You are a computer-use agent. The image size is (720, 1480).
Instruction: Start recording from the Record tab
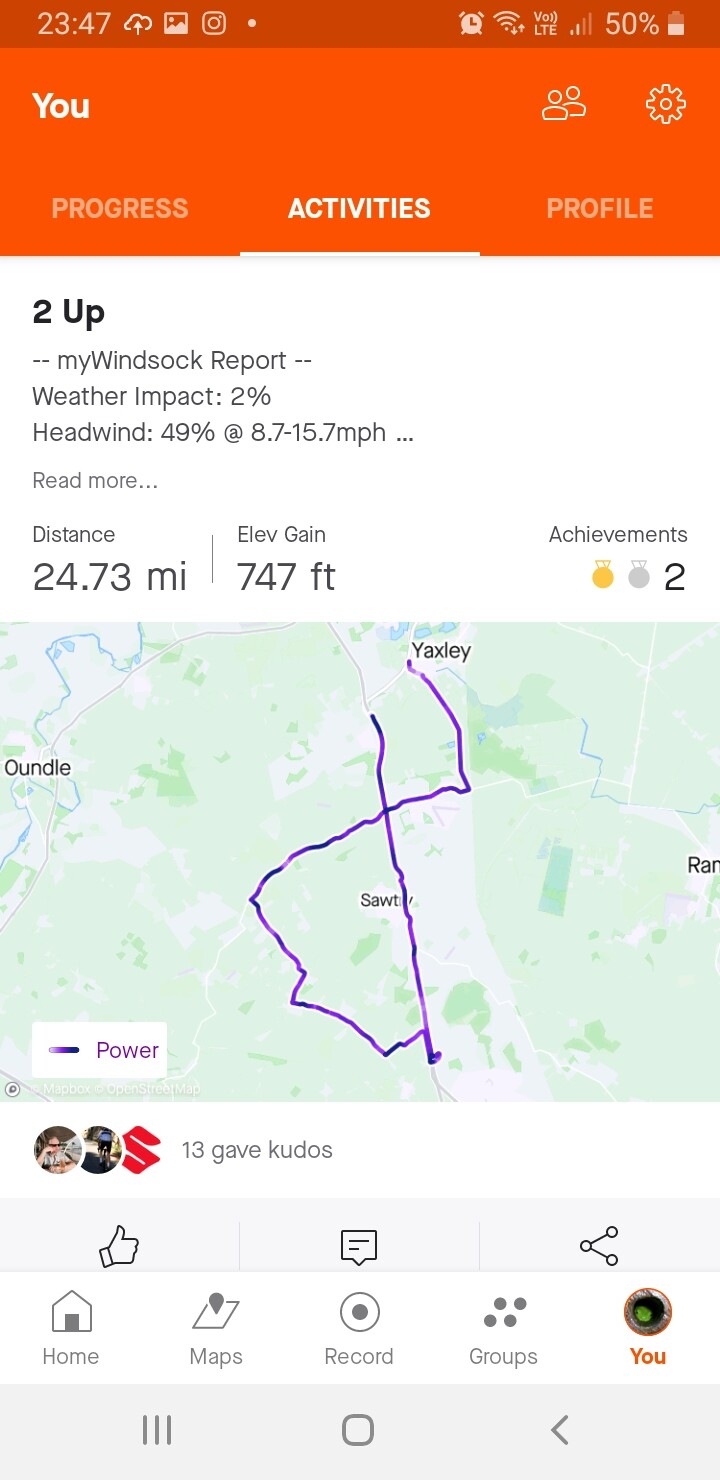pyautogui.click(x=359, y=1328)
